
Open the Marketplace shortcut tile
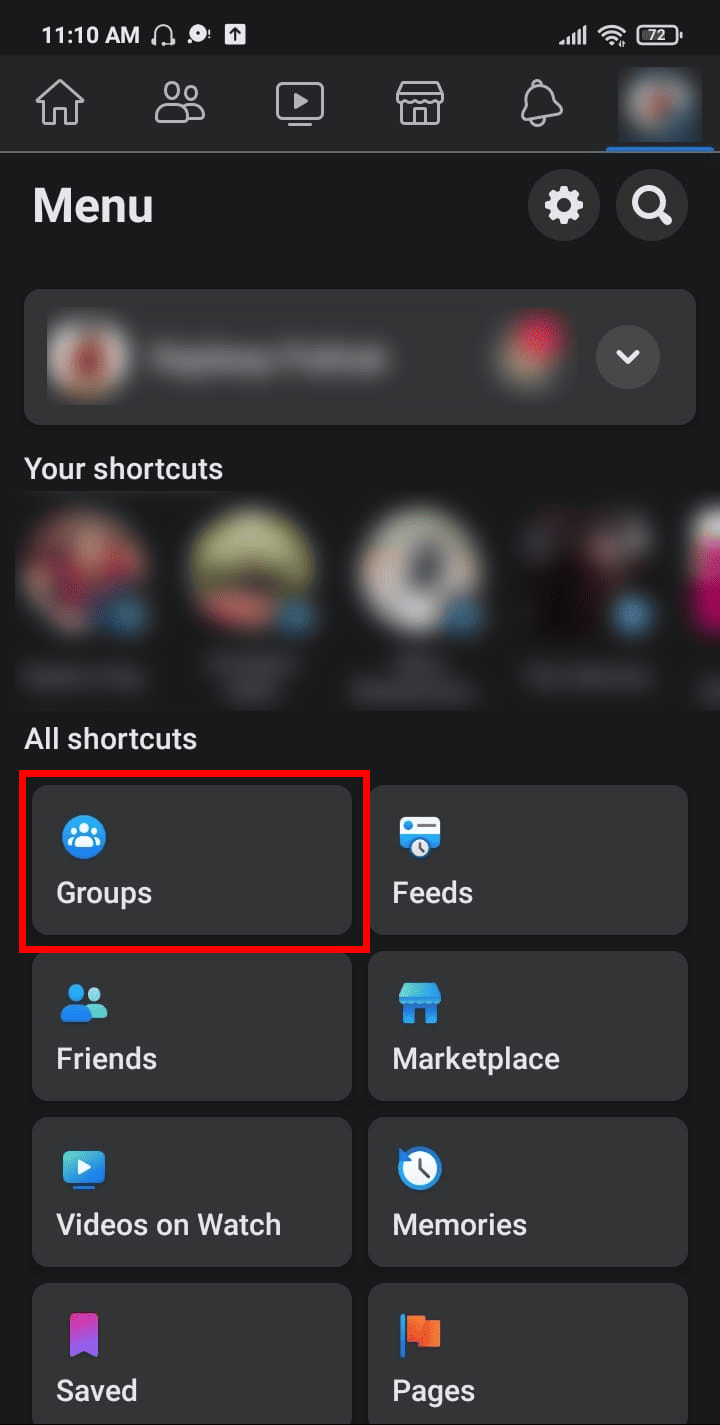coord(527,1026)
